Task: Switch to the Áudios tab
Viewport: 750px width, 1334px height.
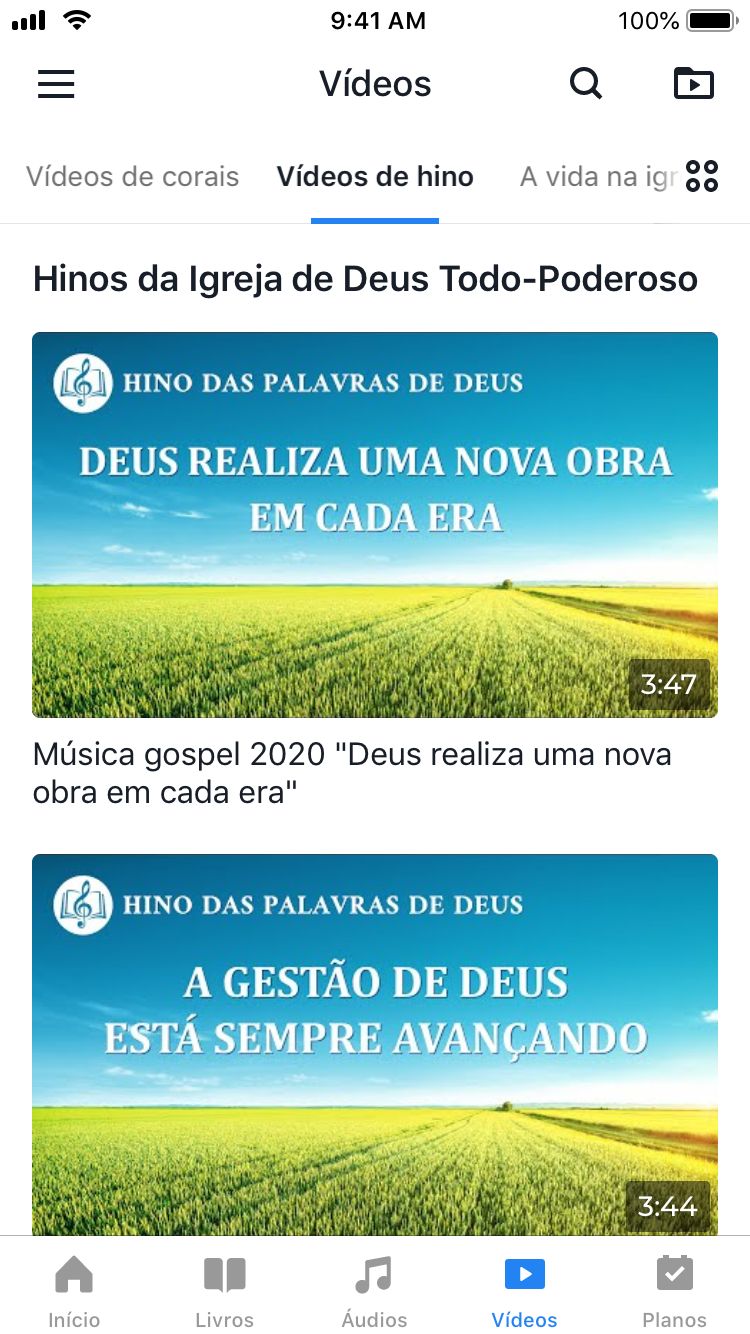Action: coord(374,1290)
